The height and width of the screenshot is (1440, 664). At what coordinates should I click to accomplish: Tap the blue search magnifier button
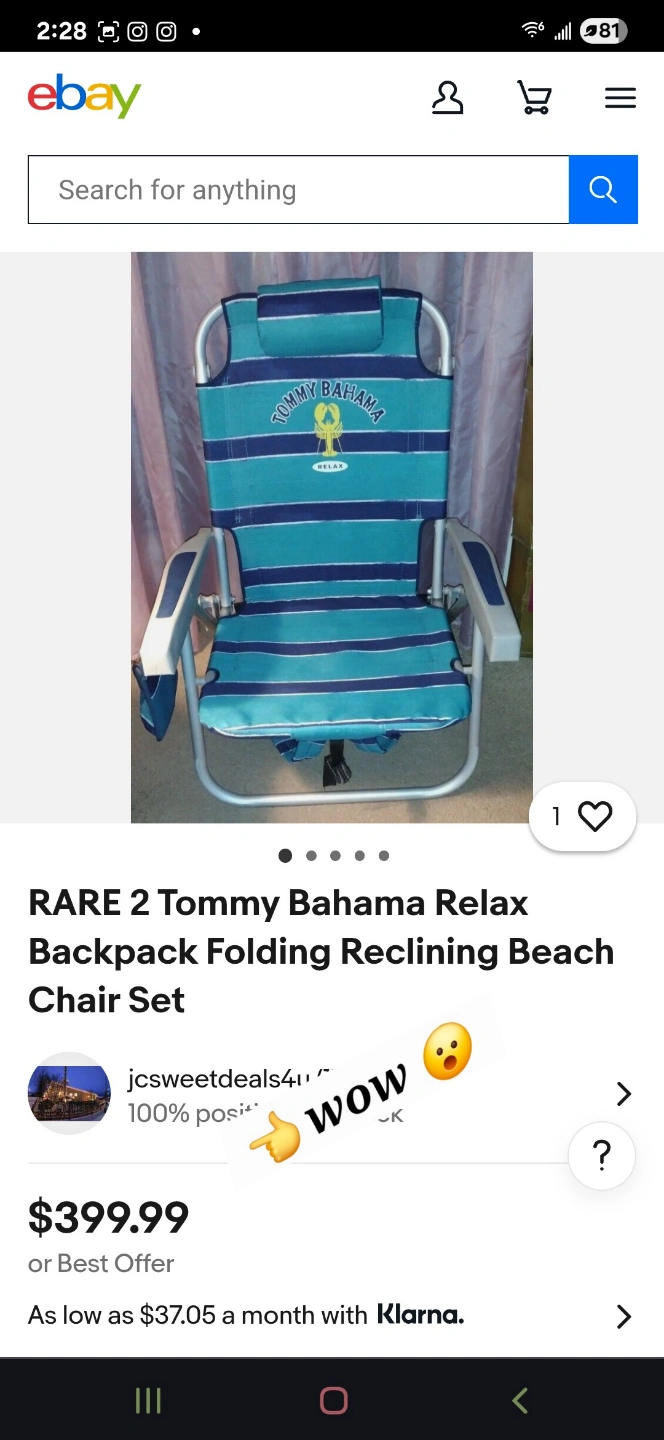603,190
